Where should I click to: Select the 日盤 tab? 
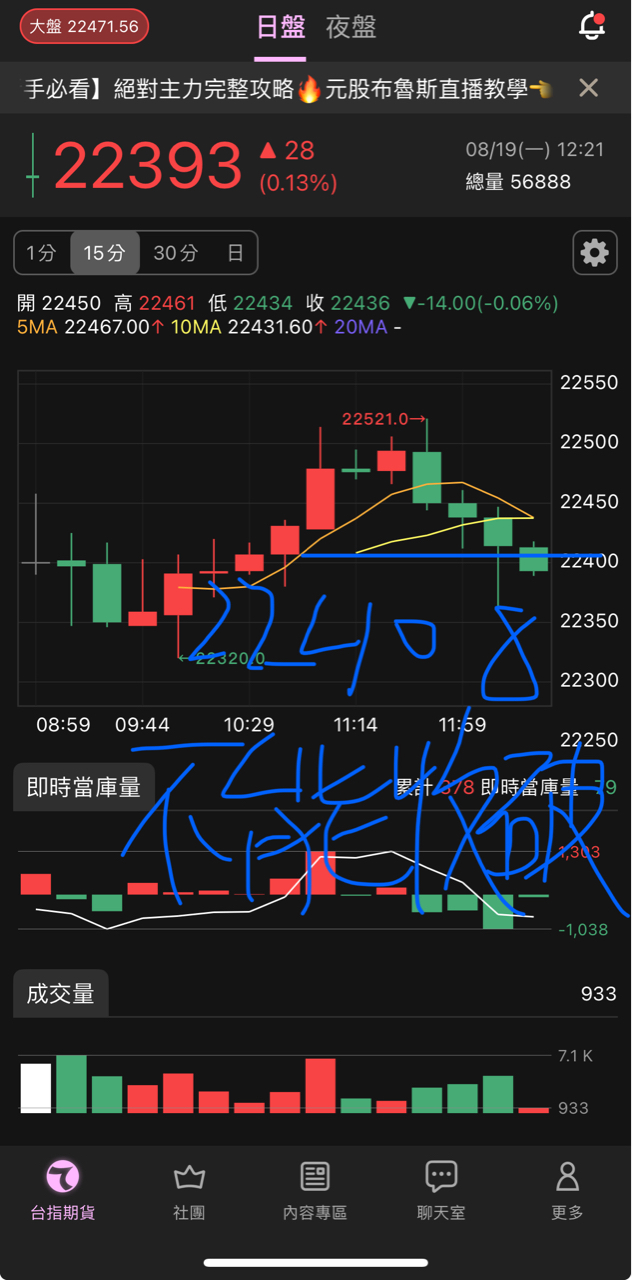pos(281,27)
